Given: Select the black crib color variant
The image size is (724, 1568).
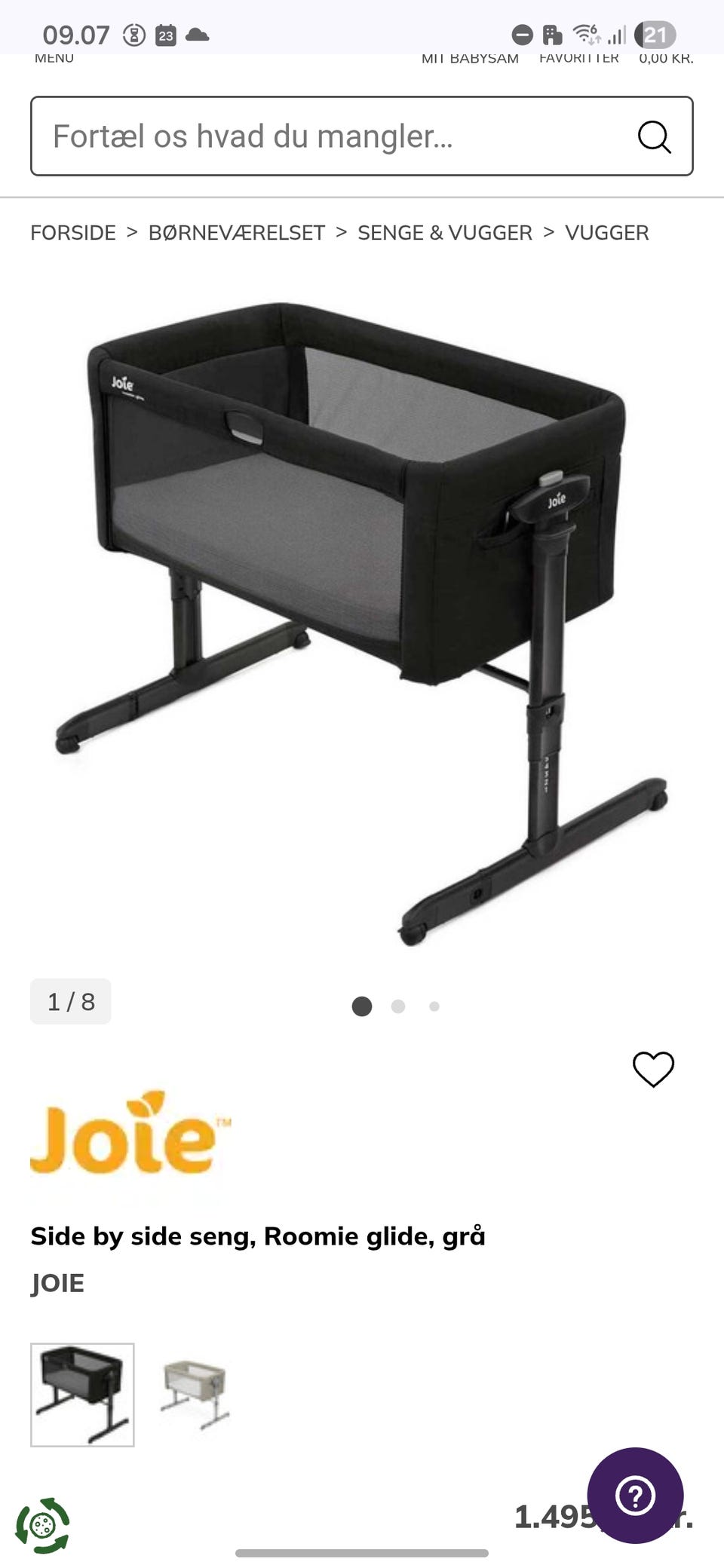Looking at the screenshot, I should 82,1395.
